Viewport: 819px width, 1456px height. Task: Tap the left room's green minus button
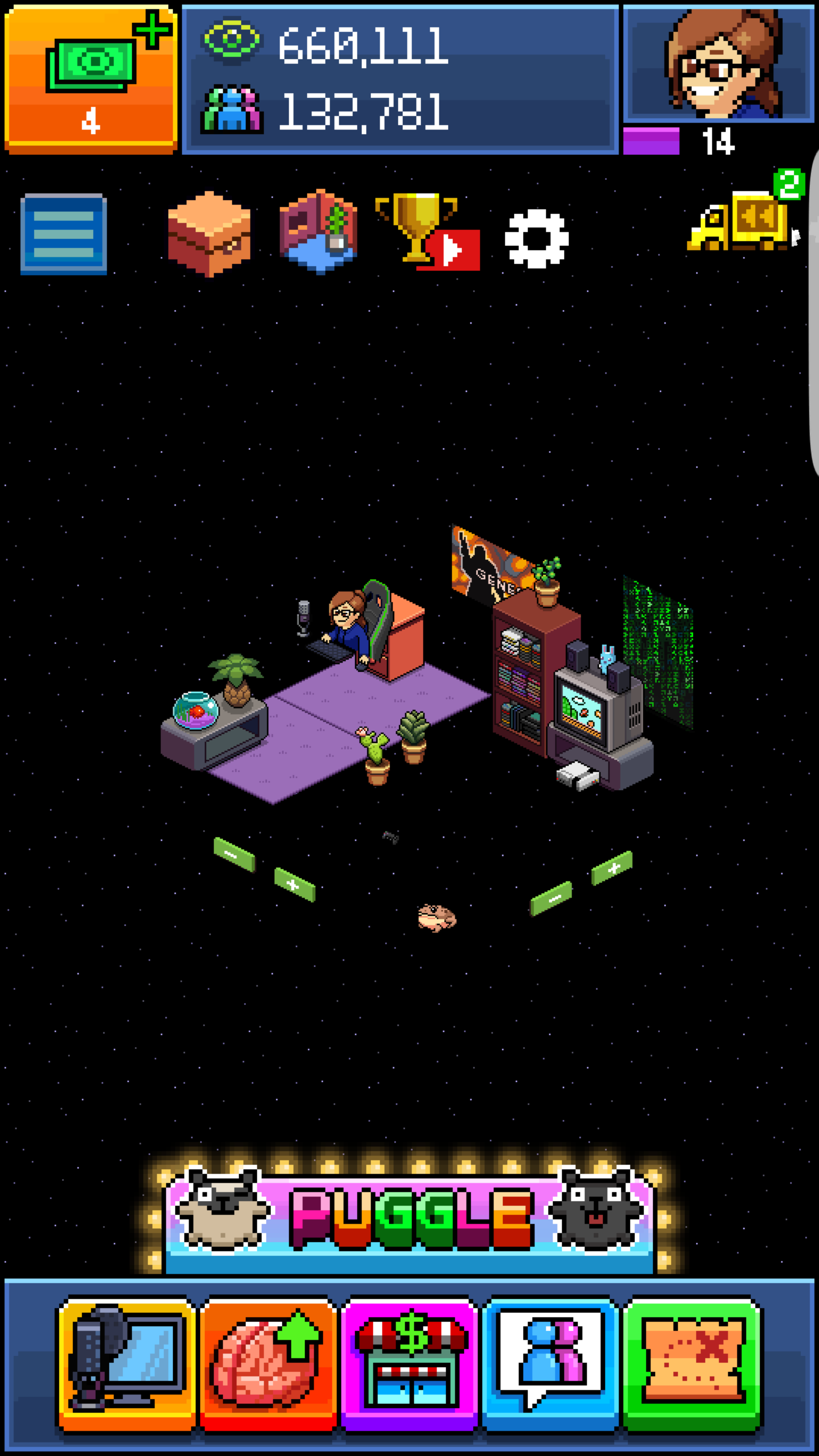pyautogui.click(x=234, y=854)
